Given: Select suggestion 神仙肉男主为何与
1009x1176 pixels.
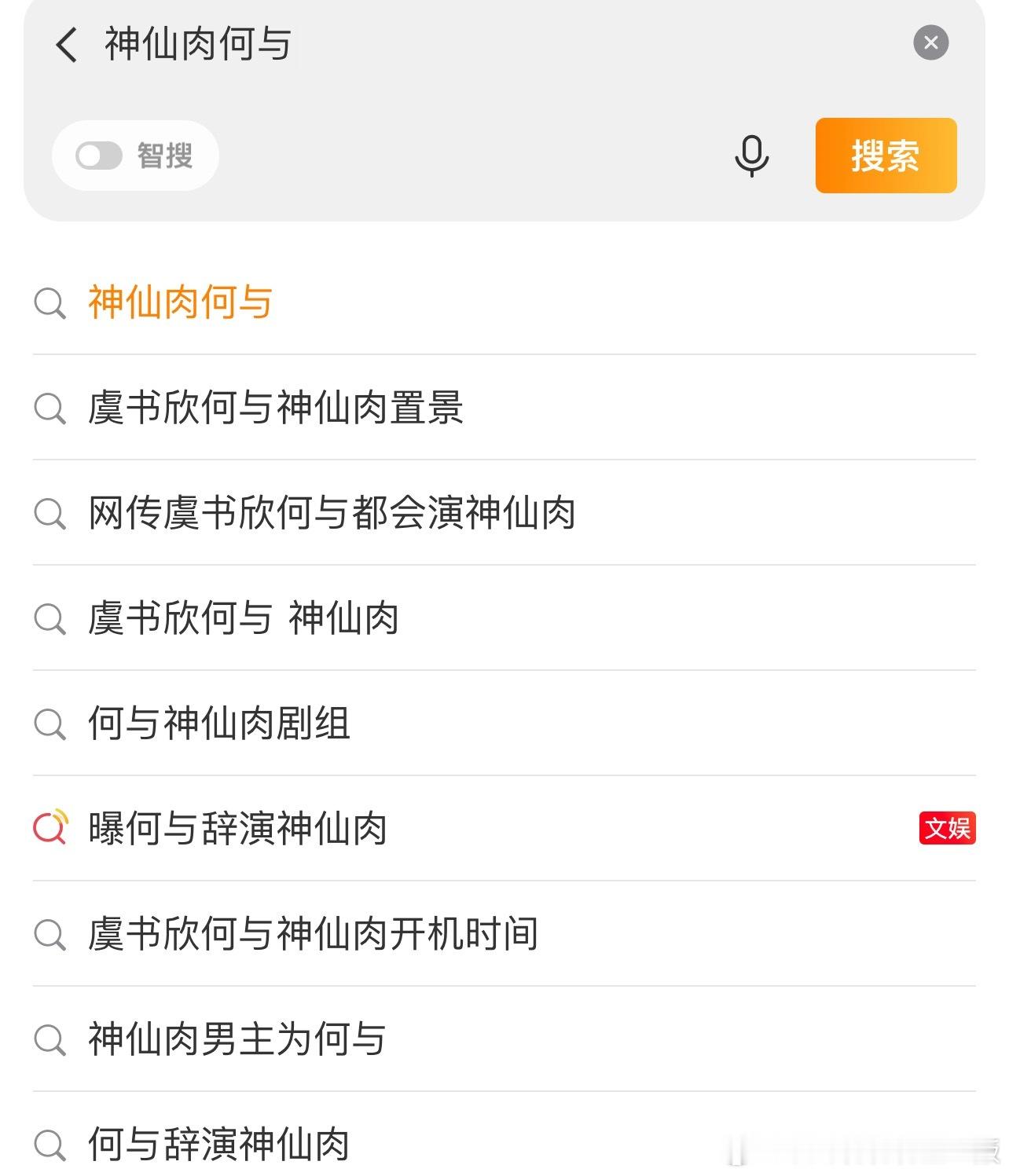Looking at the screenshot, I should tap(236, 1039).
